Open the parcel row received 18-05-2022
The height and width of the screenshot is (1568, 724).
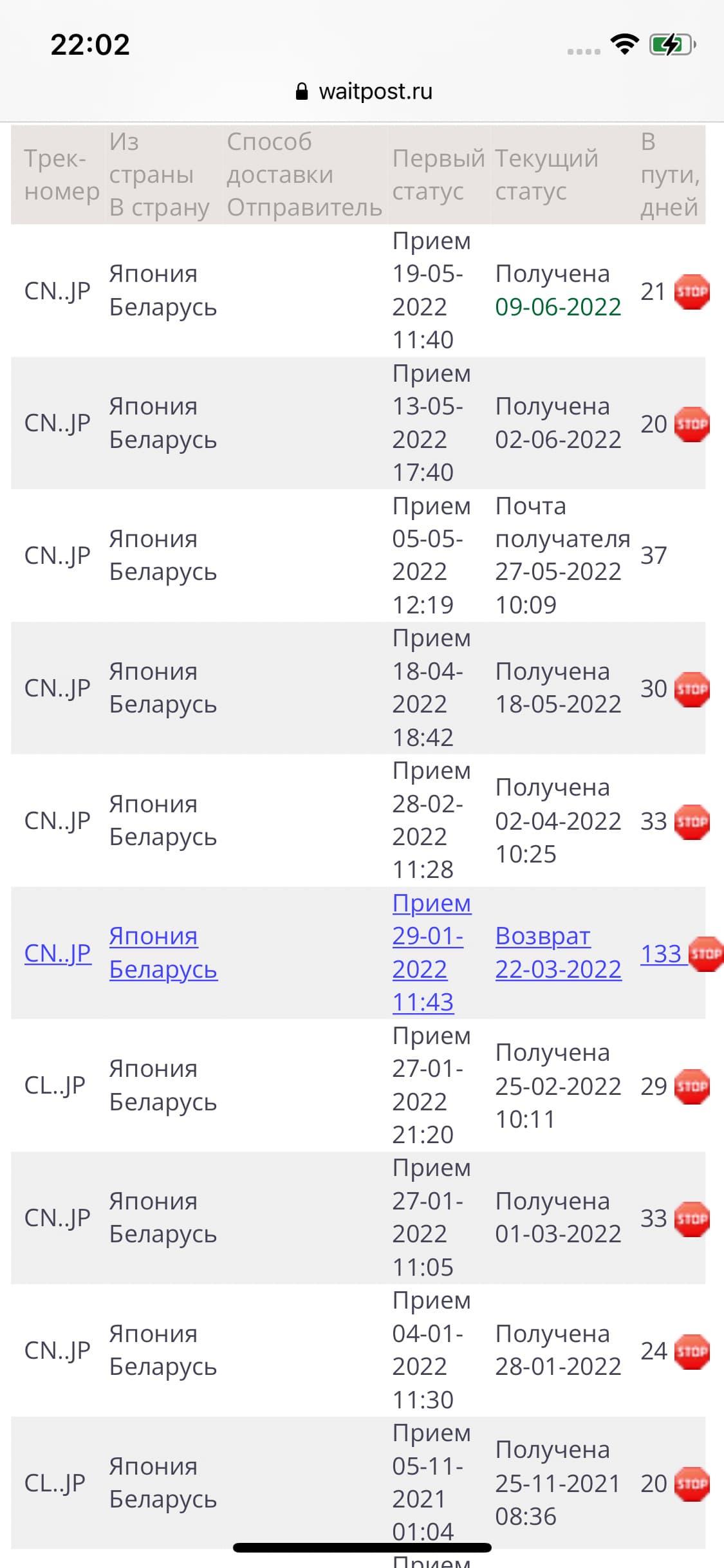(358, 688)
